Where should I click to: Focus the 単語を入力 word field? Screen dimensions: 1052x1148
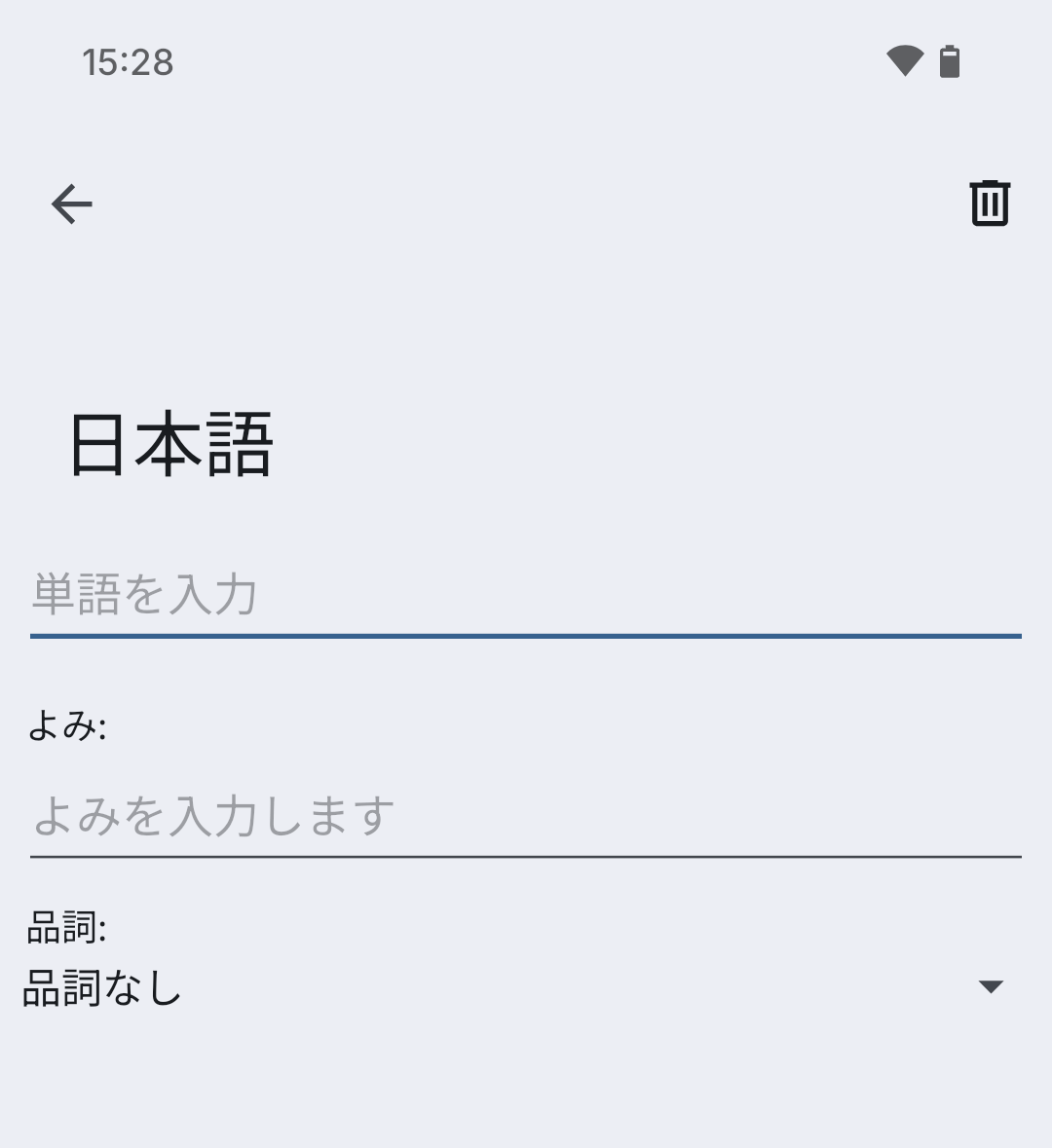tap(524, 595)
